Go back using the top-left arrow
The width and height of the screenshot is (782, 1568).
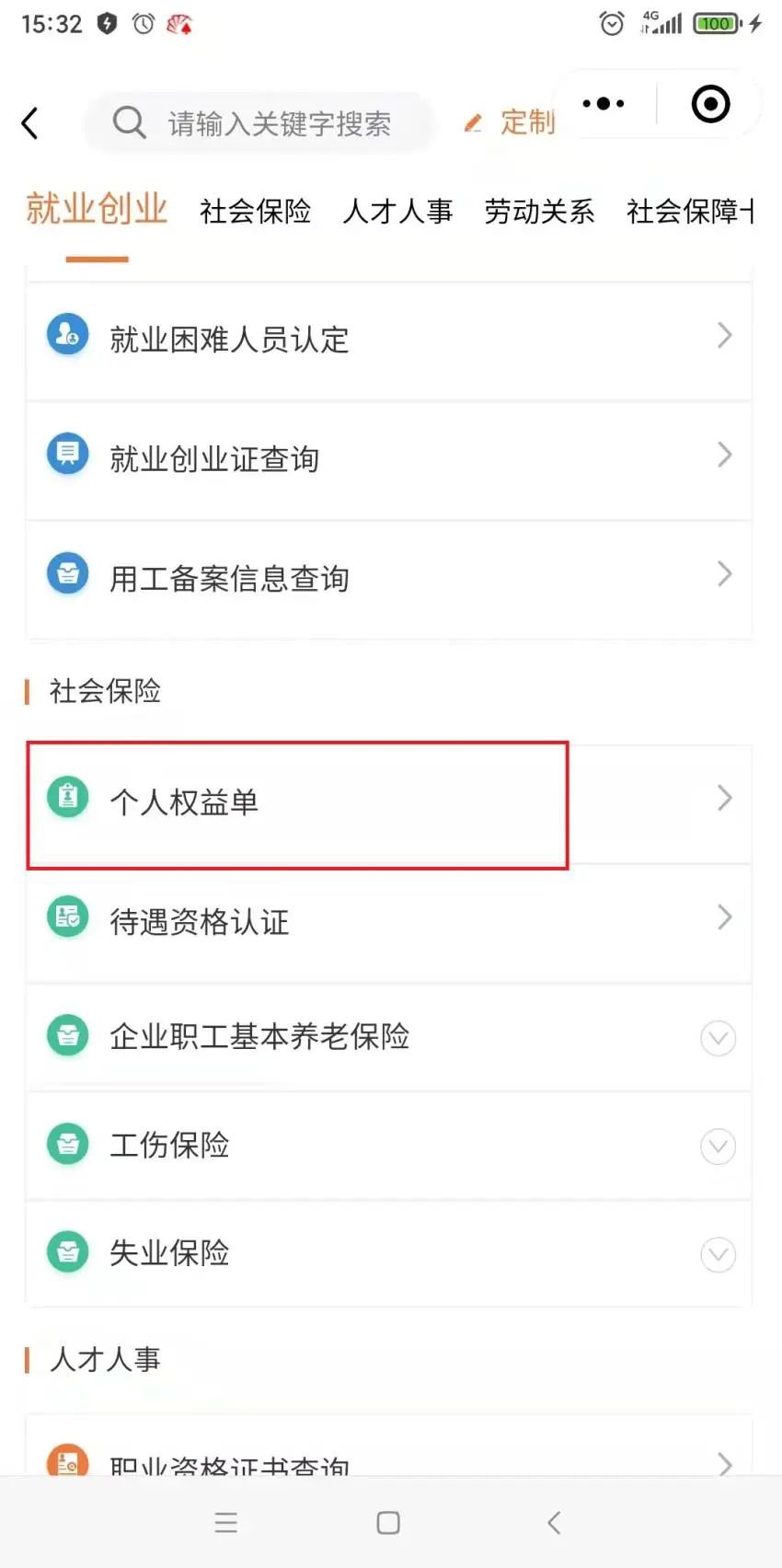[30, 122]
